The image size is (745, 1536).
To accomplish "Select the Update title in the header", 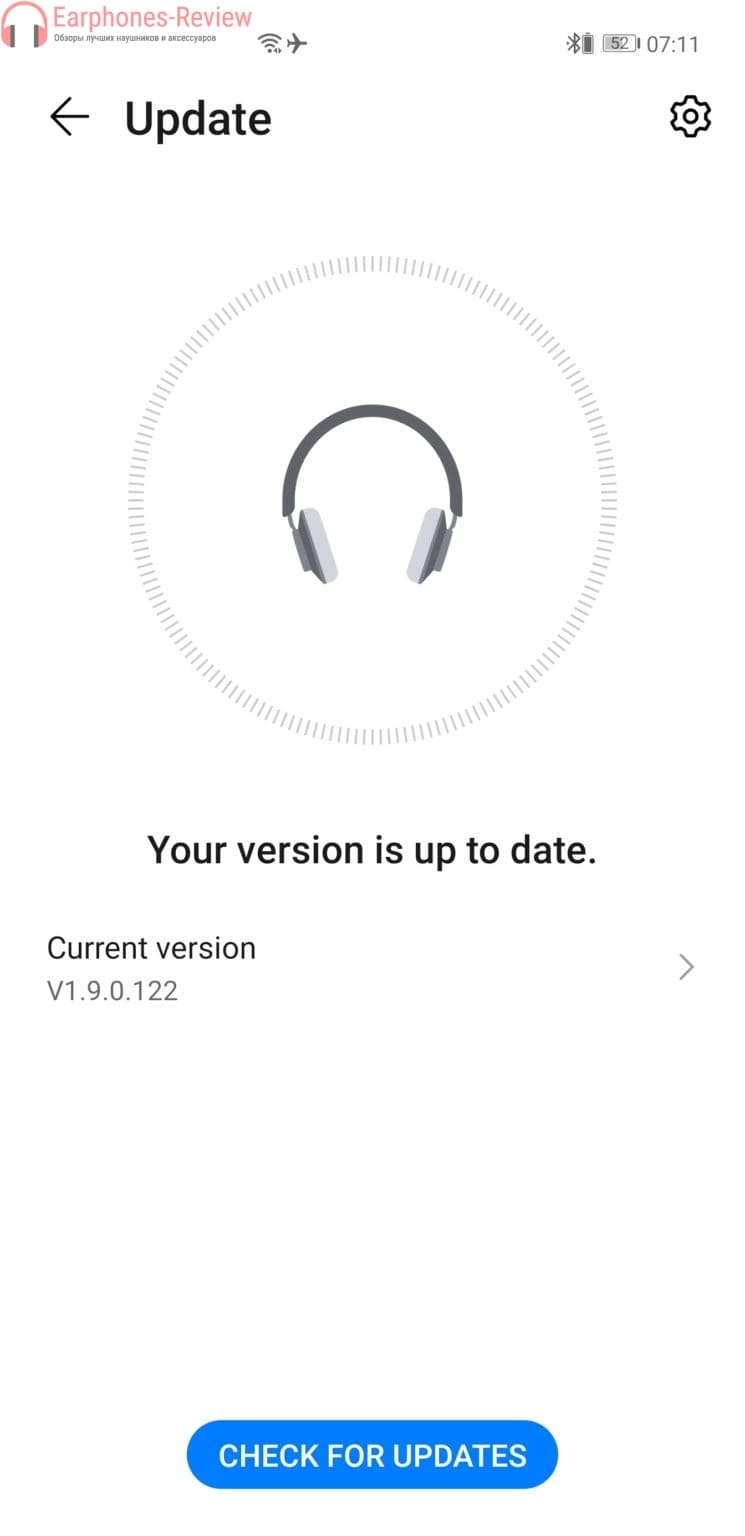I will [x=197, y=118].
